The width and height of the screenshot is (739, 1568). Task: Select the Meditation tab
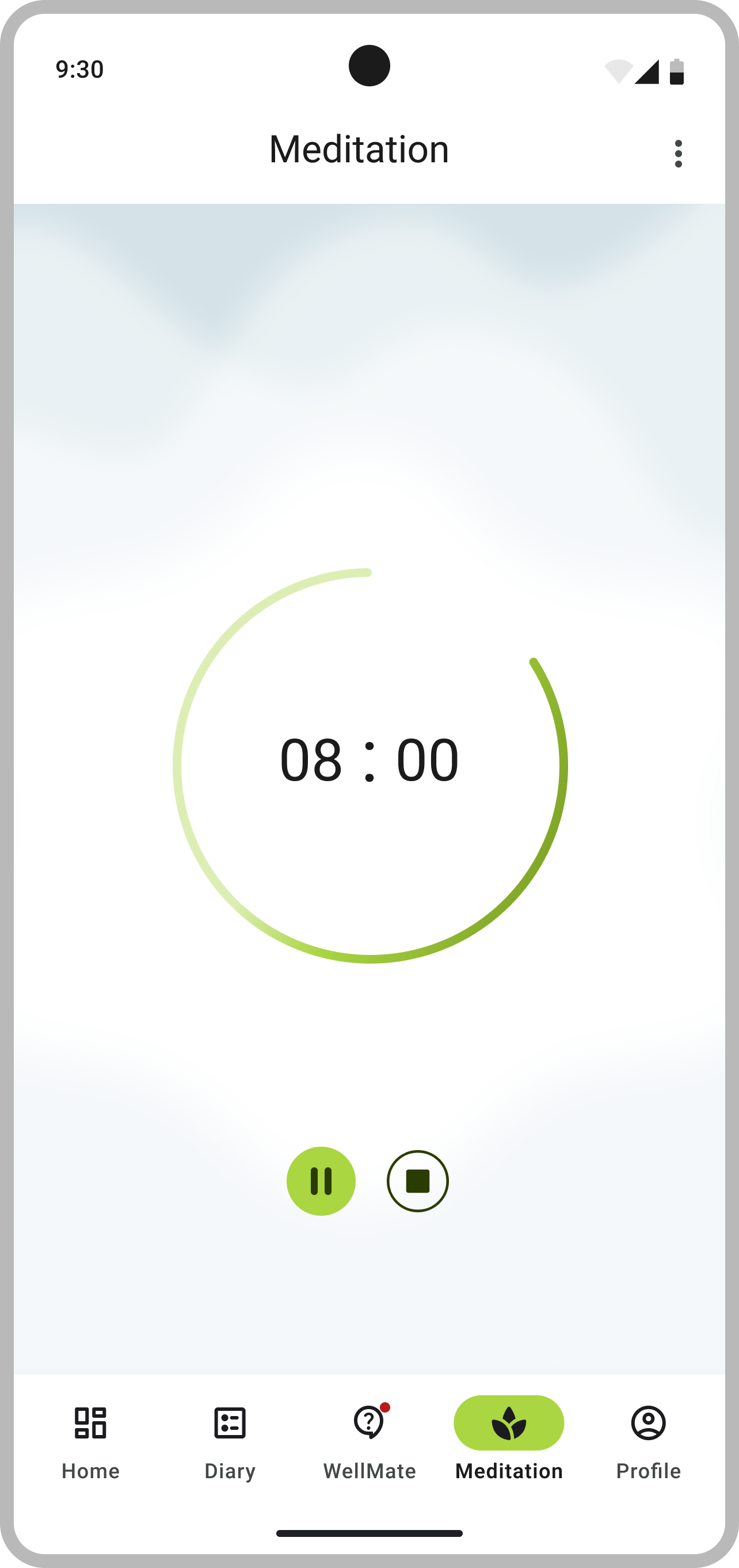[509, 1443]
